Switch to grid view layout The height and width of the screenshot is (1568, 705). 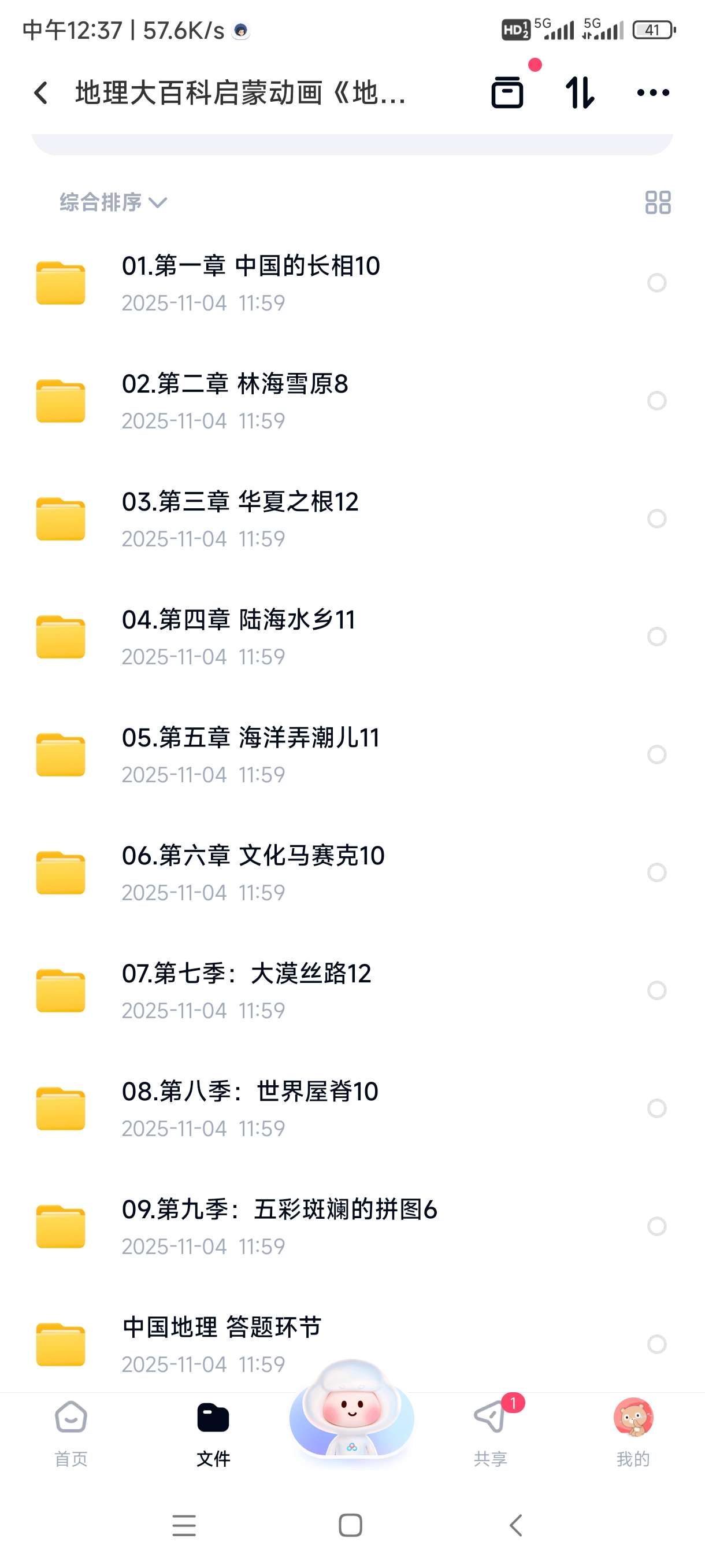click(658, 202)
